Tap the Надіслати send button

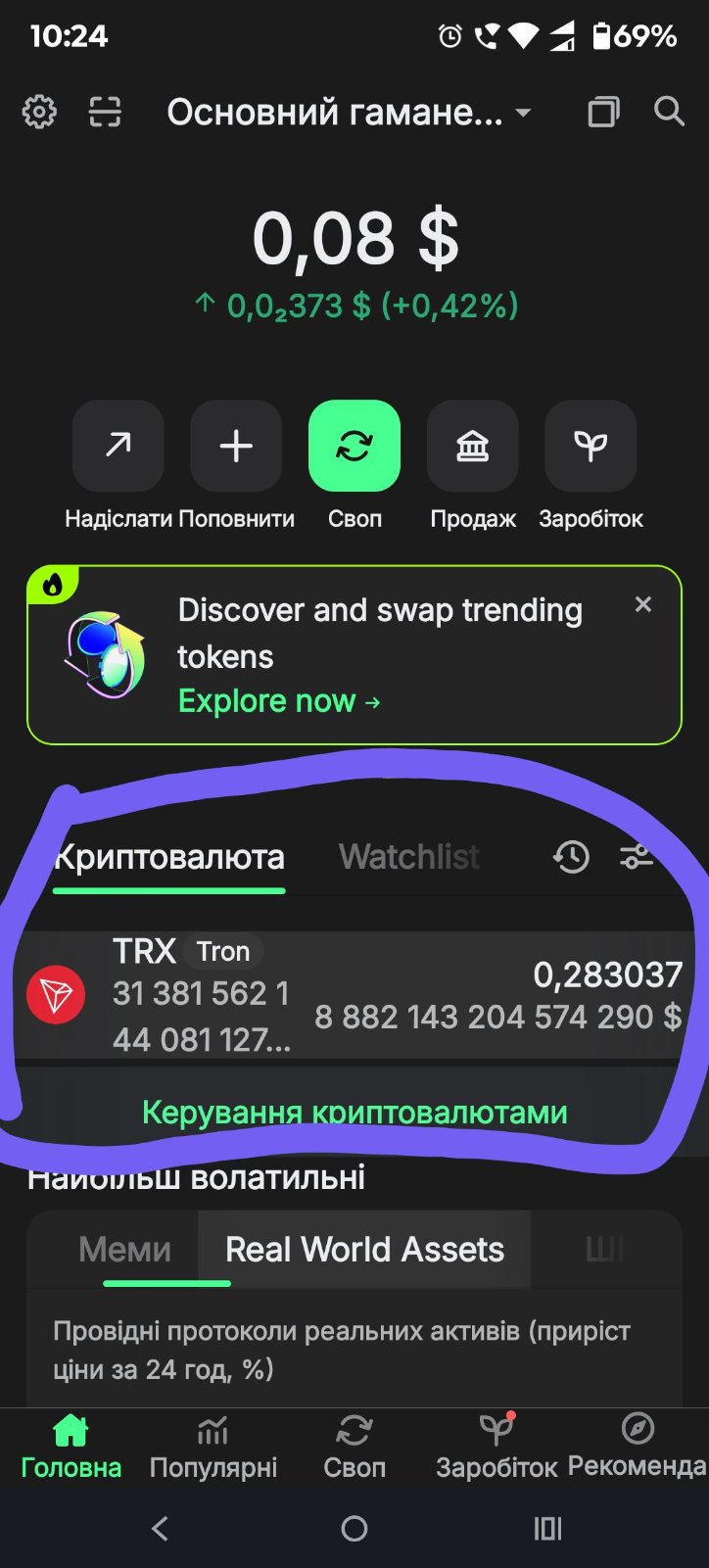tap(118, 447)
